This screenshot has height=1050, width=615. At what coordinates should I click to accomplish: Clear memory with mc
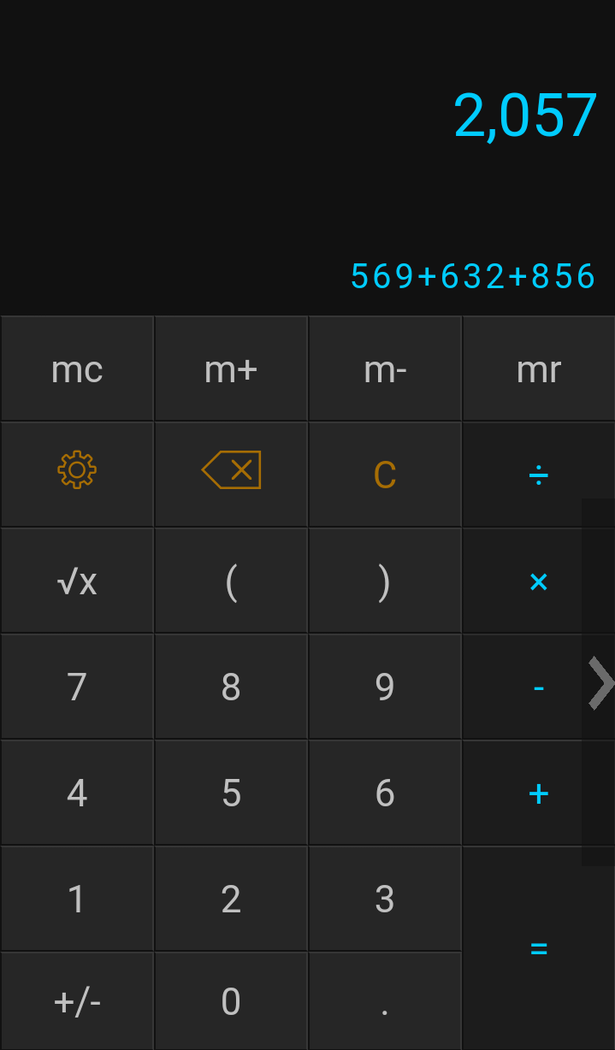(77, 369)
